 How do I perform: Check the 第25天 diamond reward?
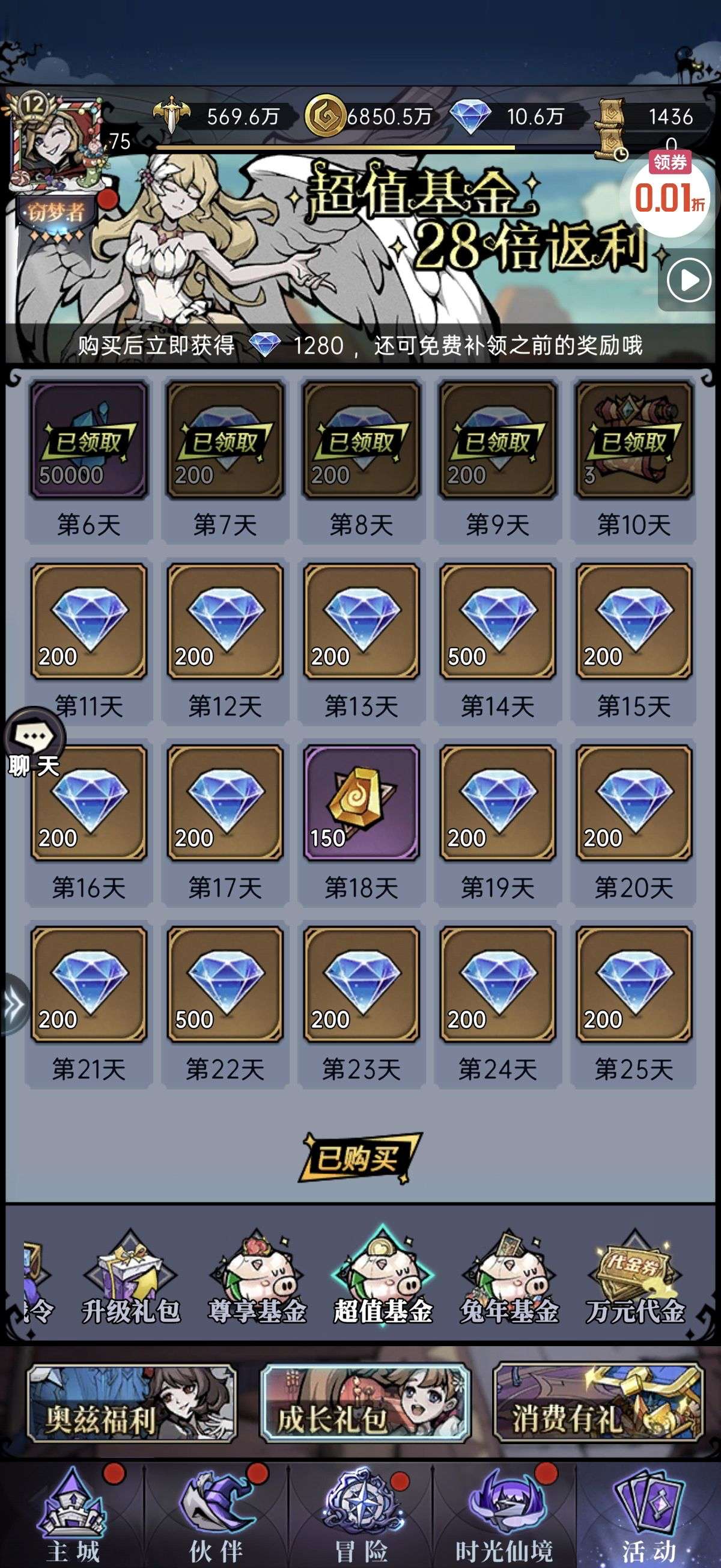[634, 984]
